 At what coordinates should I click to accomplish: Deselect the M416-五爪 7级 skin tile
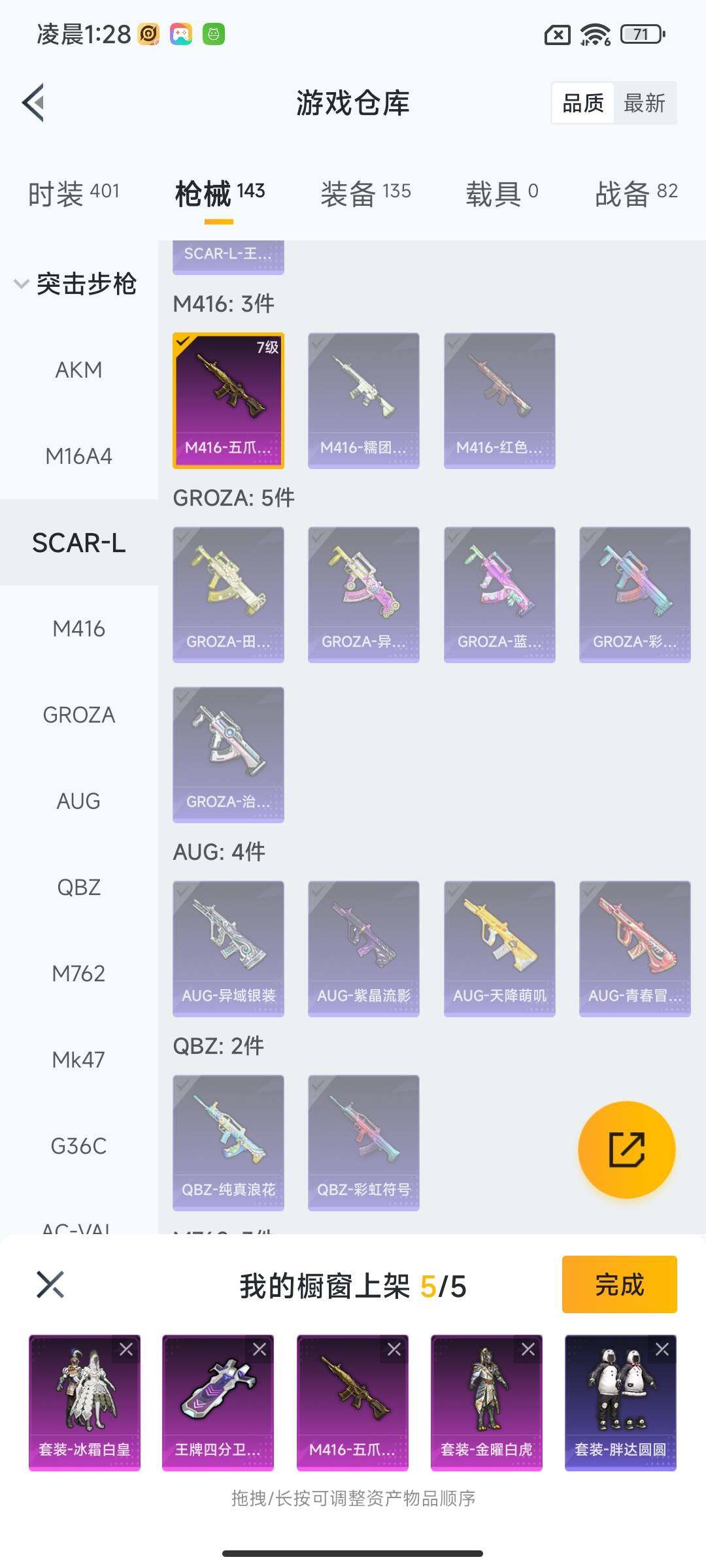pyautogui.click(x=228, y=400)
